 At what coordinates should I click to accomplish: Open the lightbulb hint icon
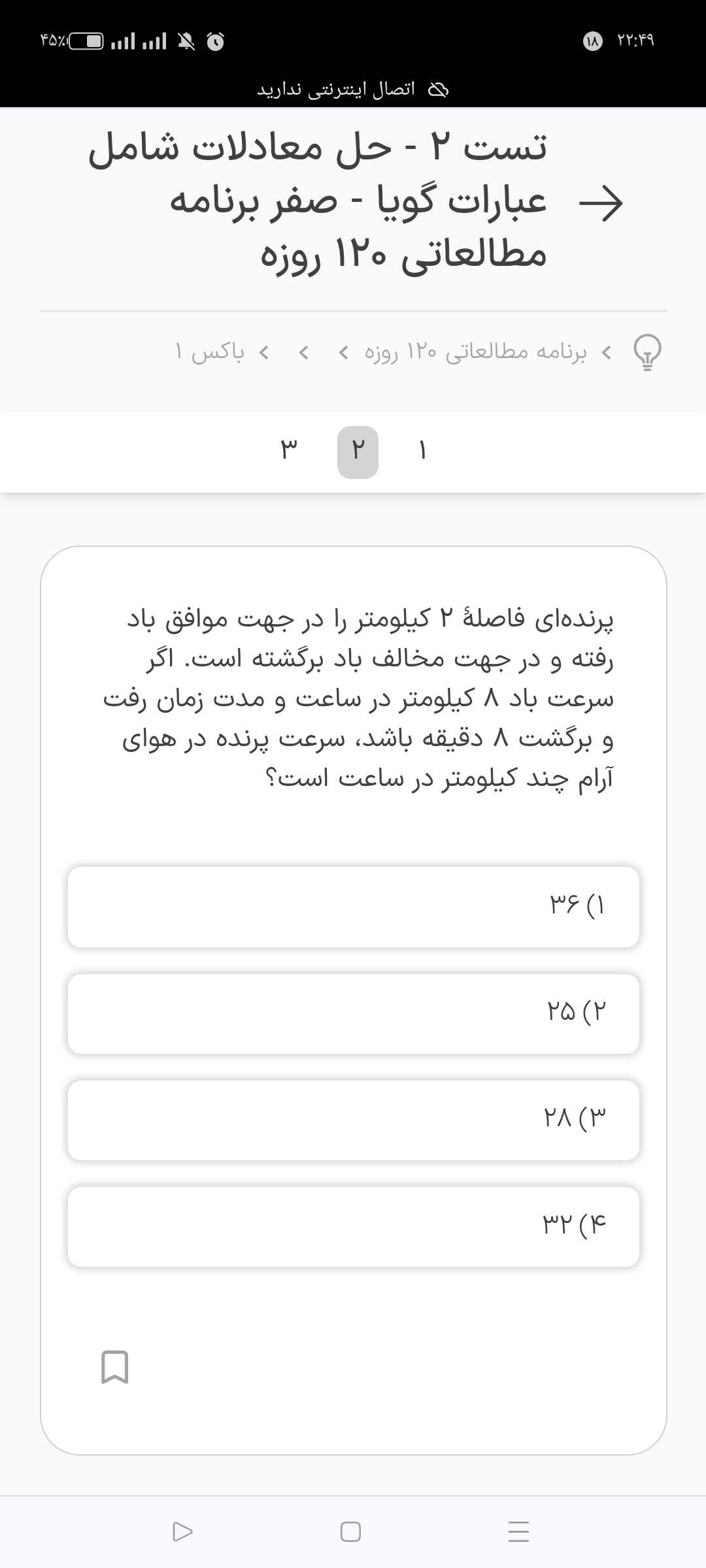click(x=647, y=353)
